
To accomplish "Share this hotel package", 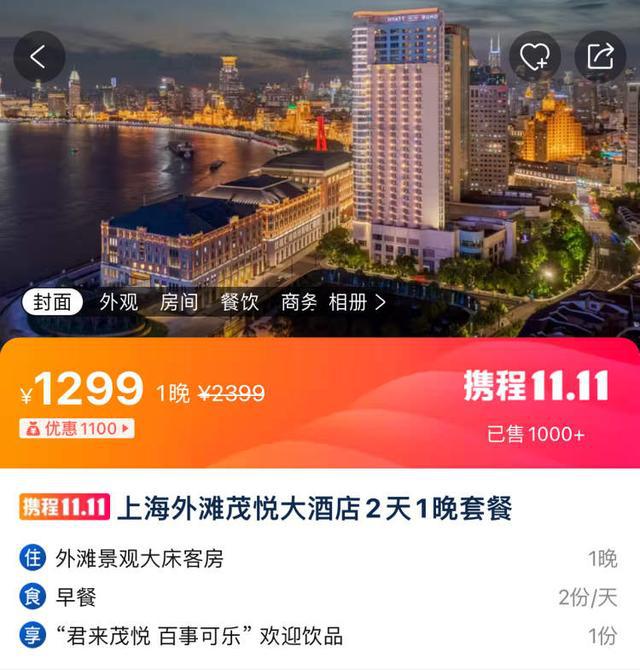I will (x=599, y=57).
